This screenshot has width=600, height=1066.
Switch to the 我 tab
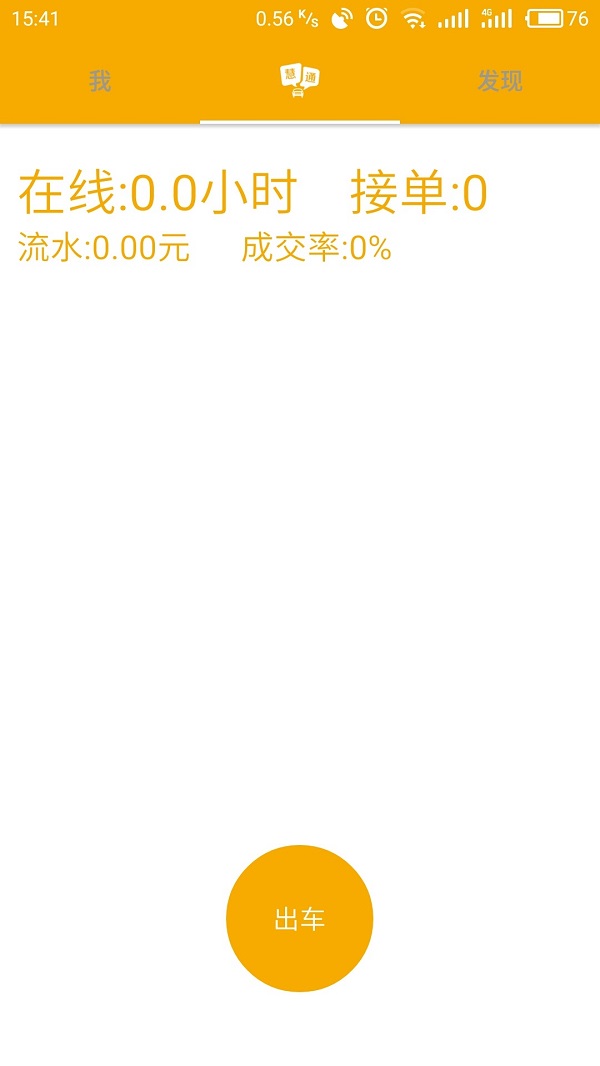pos(100,81)
